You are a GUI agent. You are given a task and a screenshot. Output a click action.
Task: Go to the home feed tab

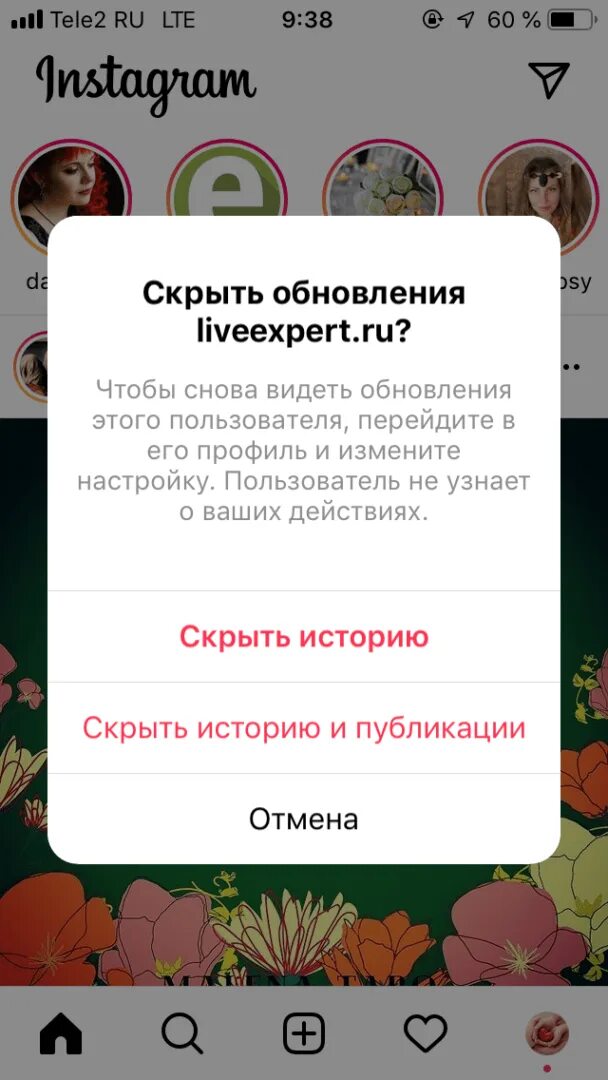pyautogui.click(x=60, y=1033)
